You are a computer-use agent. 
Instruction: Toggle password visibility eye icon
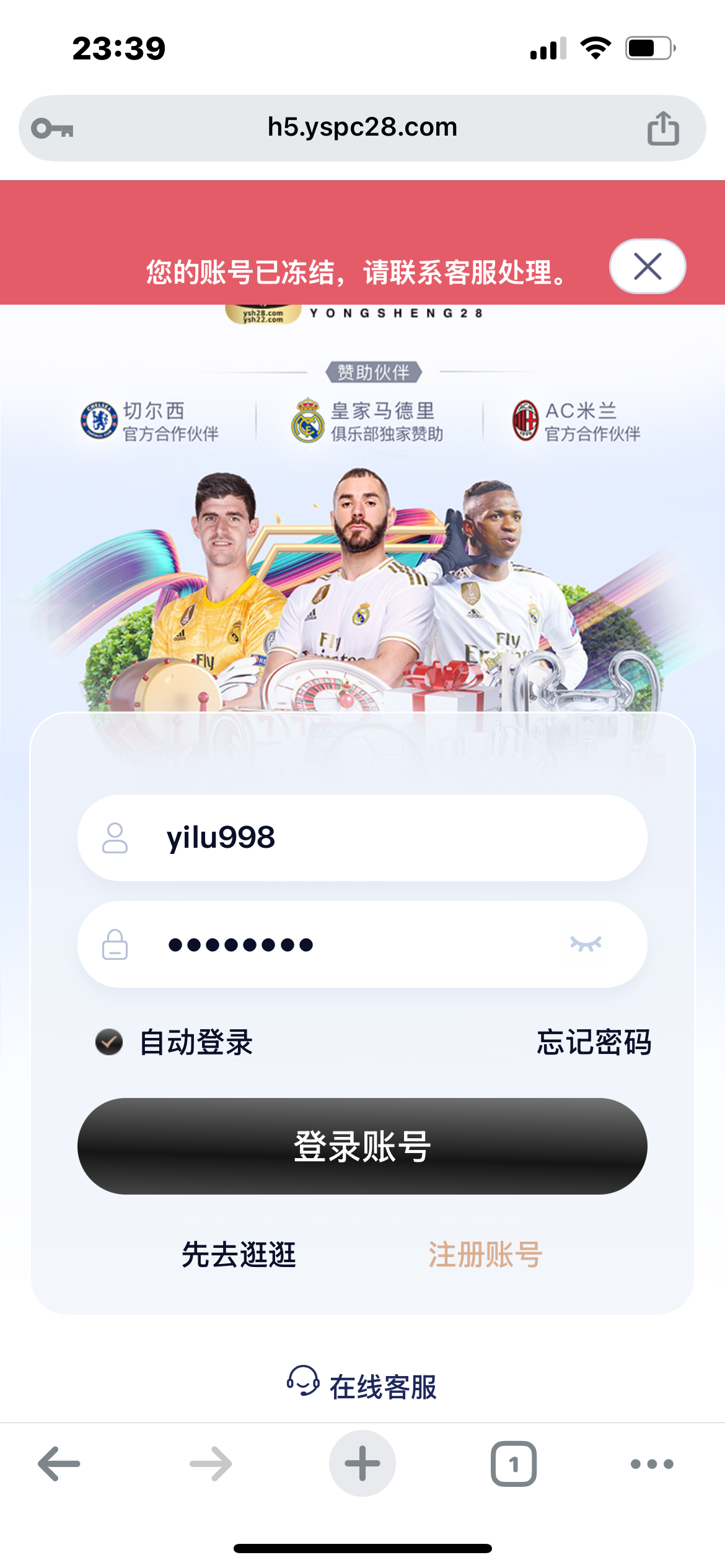586,944
